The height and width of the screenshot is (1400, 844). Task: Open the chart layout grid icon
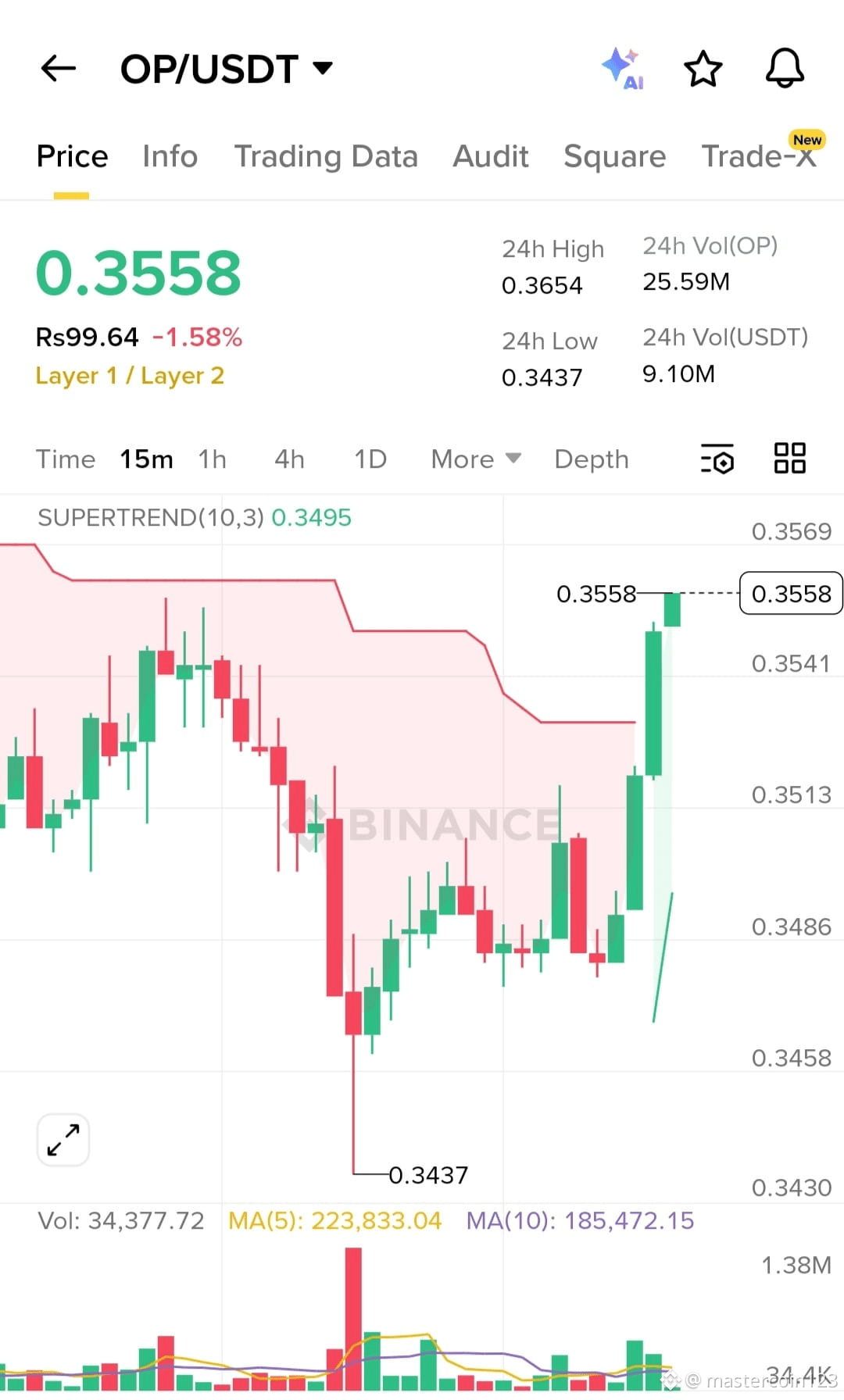(789, 459)
